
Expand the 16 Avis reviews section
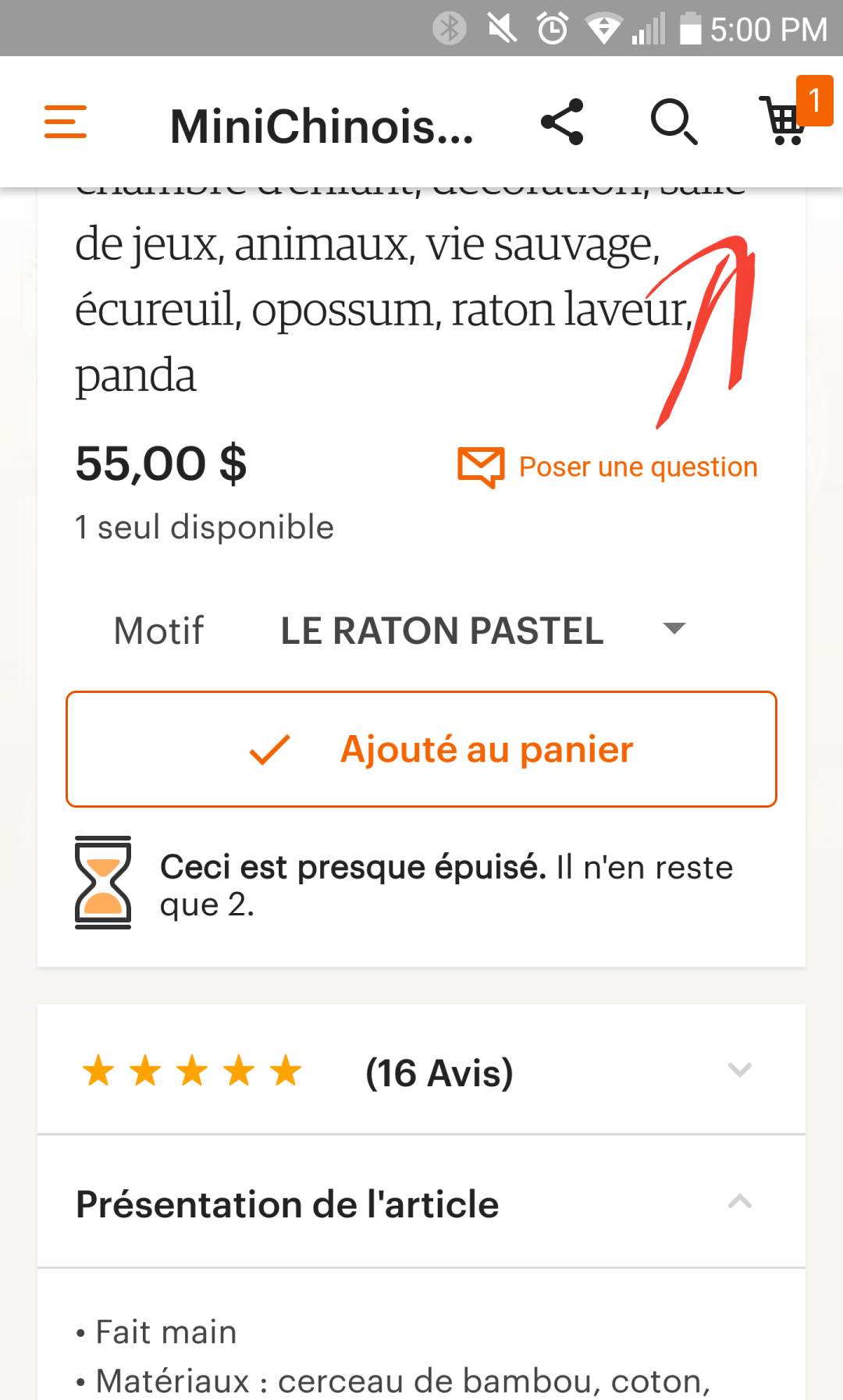421,1071
